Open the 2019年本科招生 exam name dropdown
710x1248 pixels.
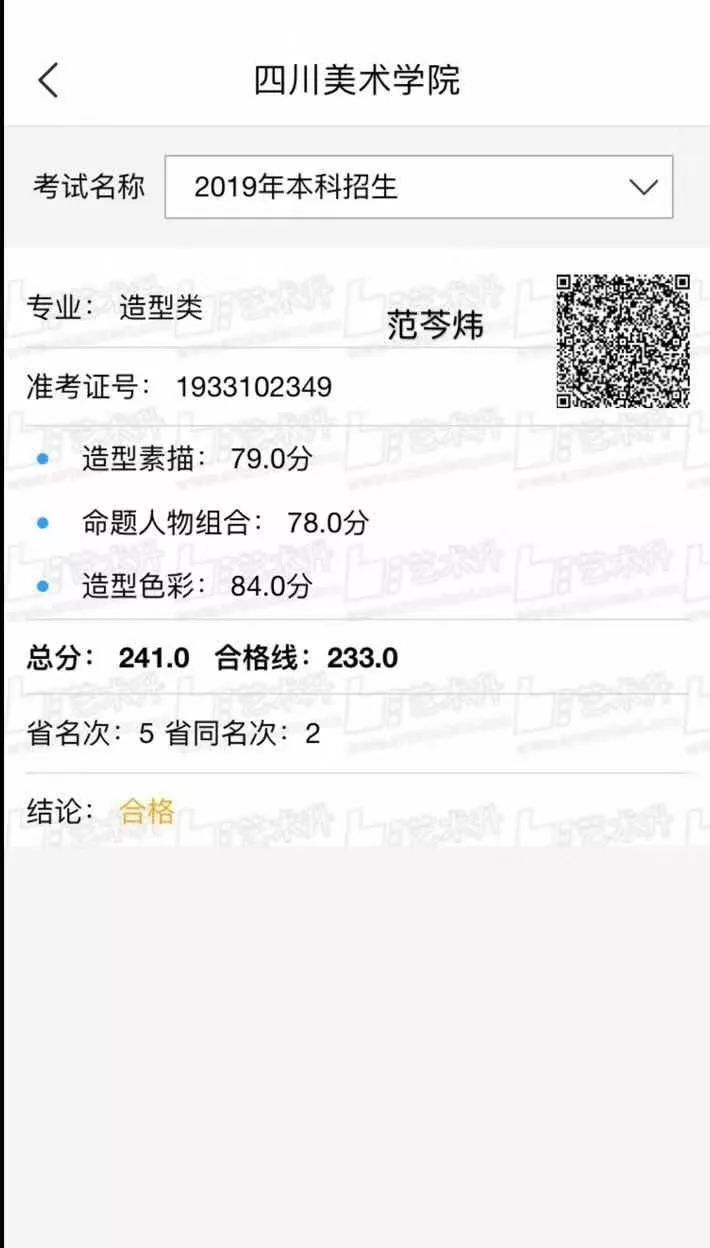[418, 187]
